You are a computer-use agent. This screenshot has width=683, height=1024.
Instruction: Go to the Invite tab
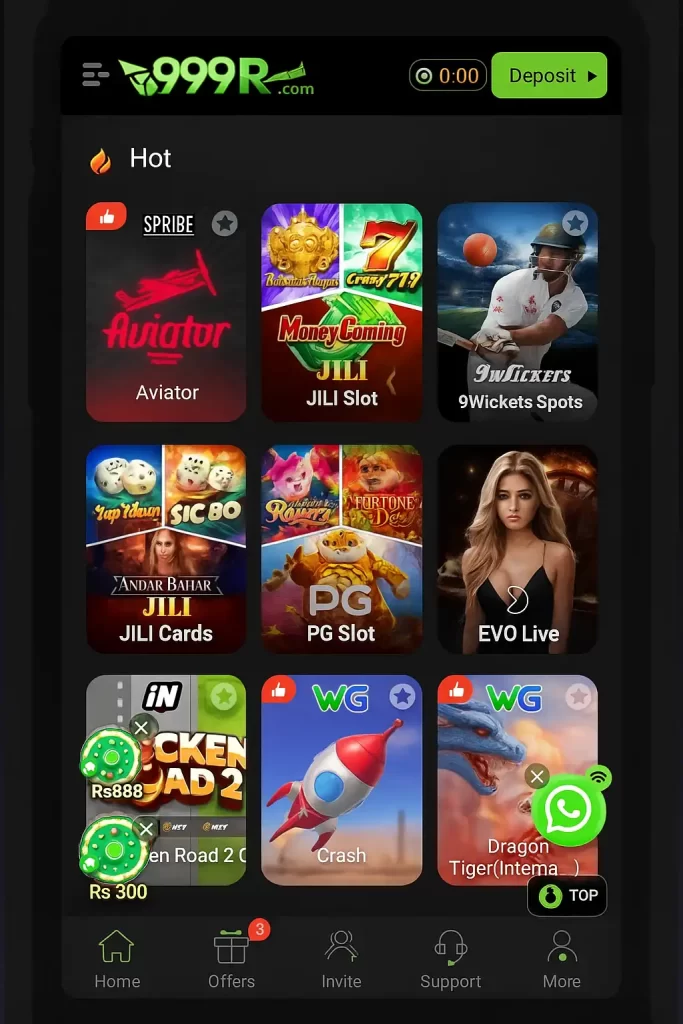pos(341,958)
